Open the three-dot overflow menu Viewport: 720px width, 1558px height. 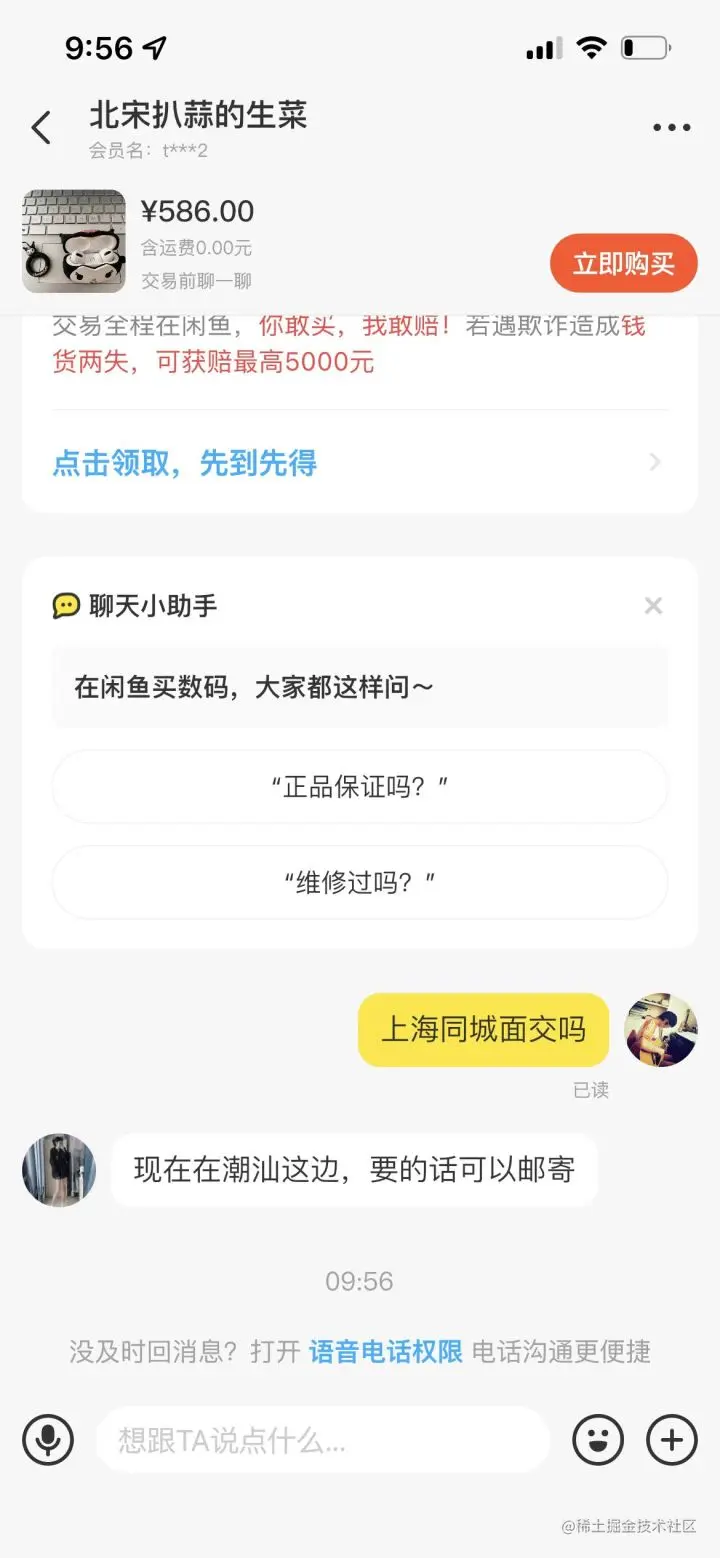tap(671, 128)
